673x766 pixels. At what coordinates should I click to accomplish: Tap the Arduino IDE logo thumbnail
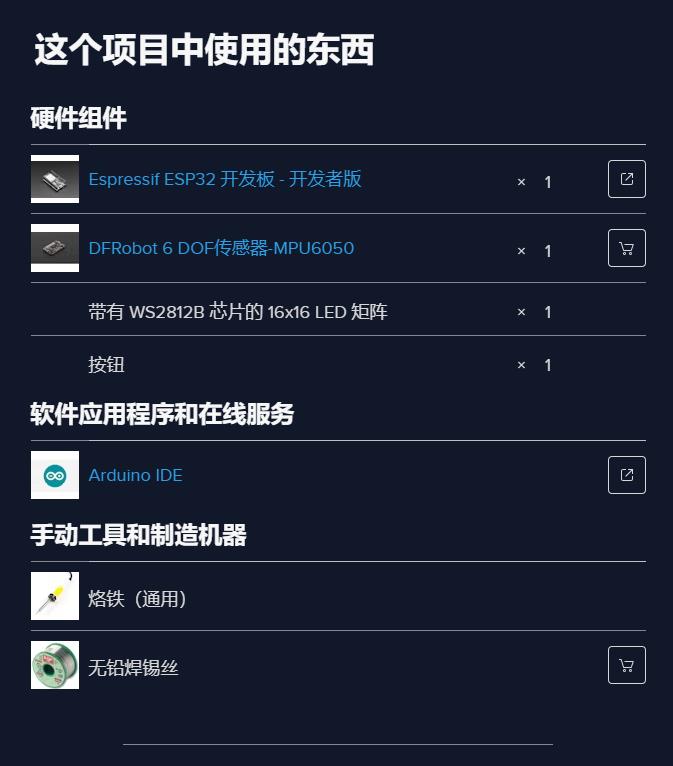point(55,475)
